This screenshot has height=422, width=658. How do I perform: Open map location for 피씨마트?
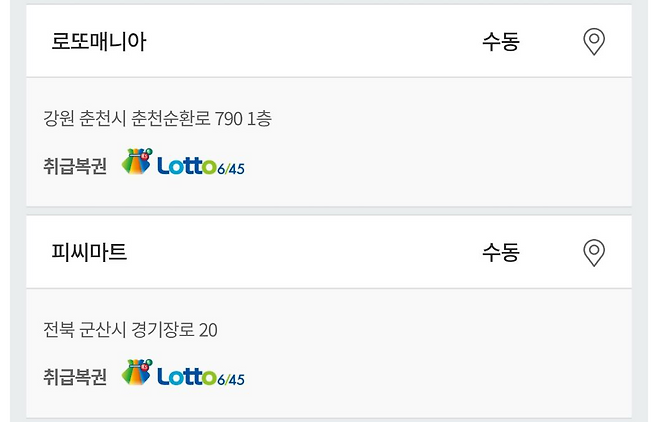(x=593, y=253)
